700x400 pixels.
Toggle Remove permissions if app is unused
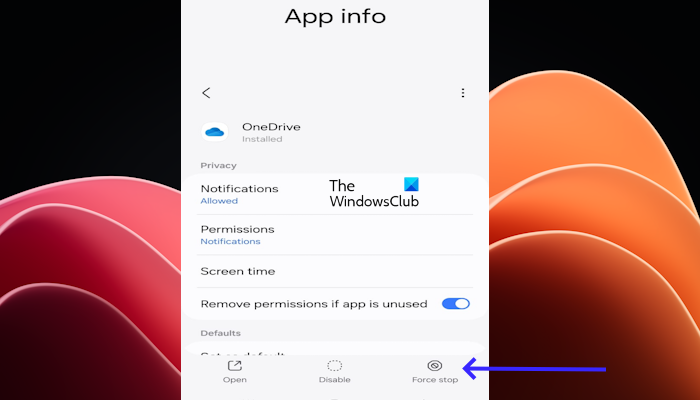pos(455,303)
